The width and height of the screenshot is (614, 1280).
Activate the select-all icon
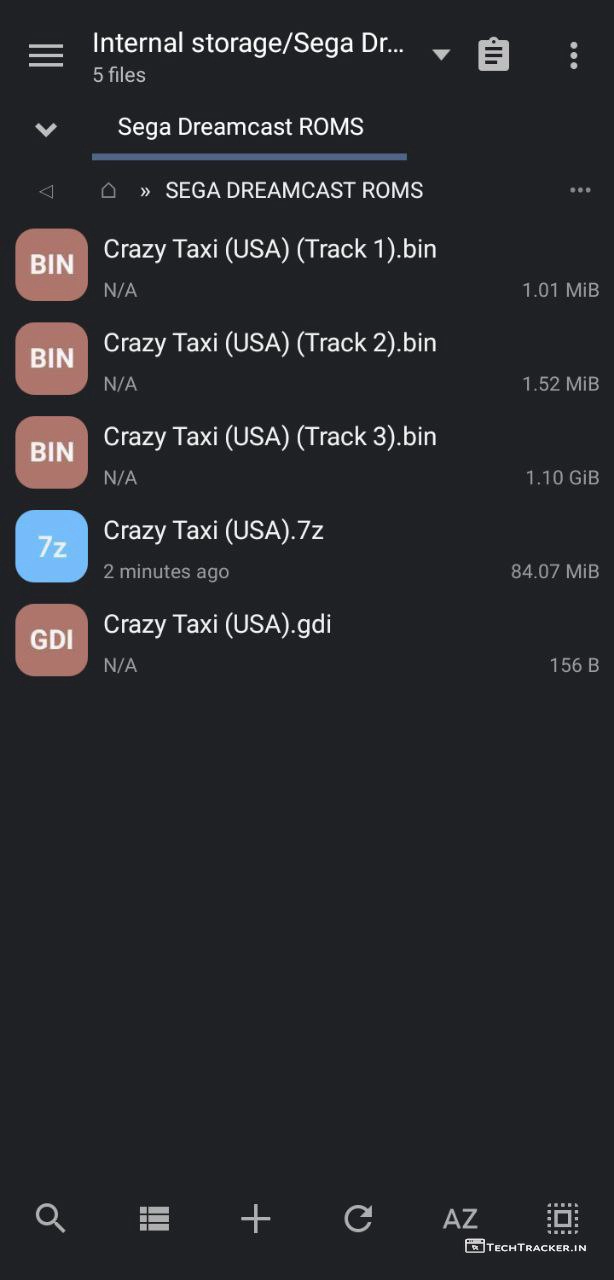pyautogui.click(x=563, y=1218)
